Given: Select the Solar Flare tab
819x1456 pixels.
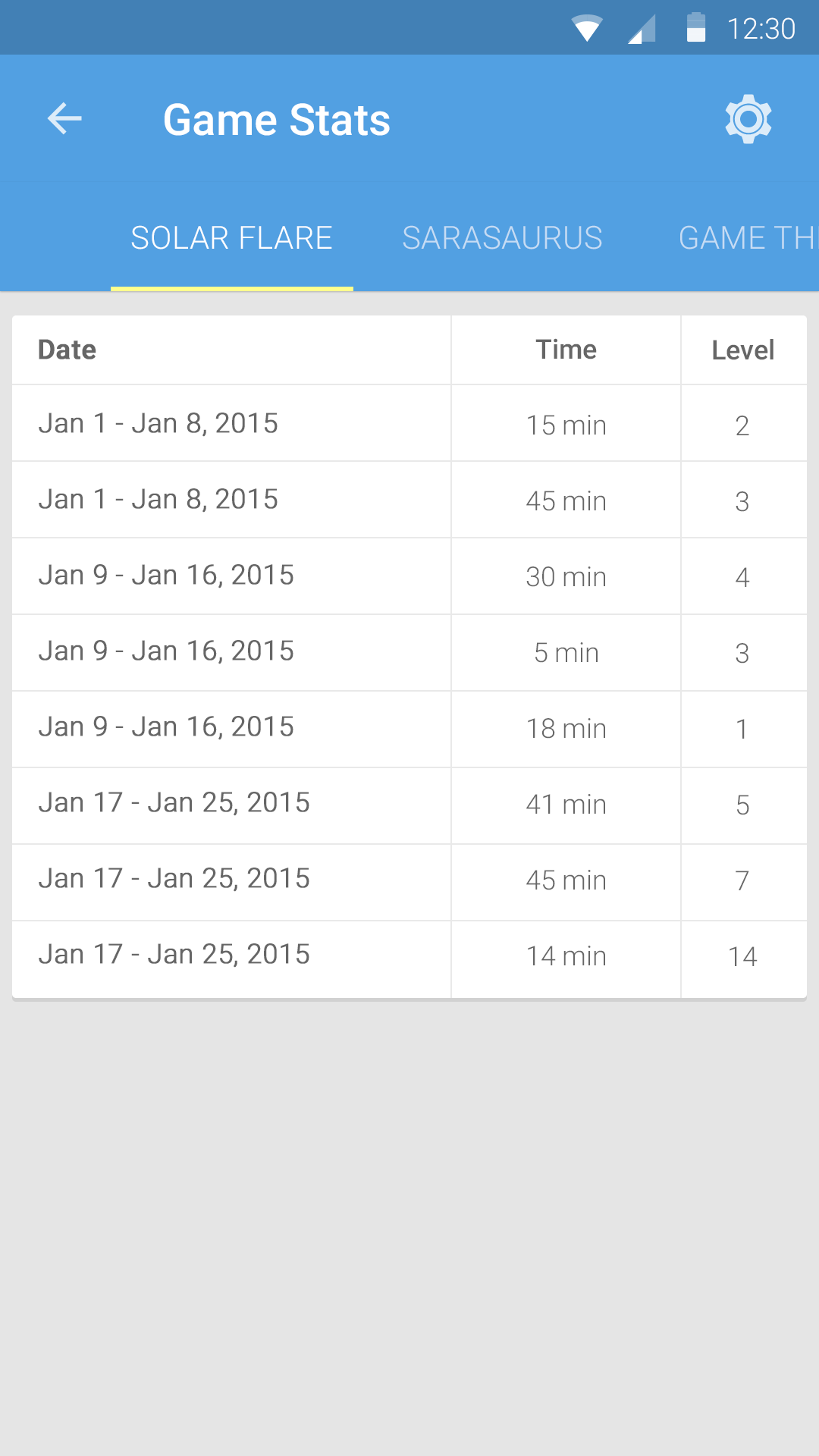Looking at the screenshot, I should click(232, 238).
